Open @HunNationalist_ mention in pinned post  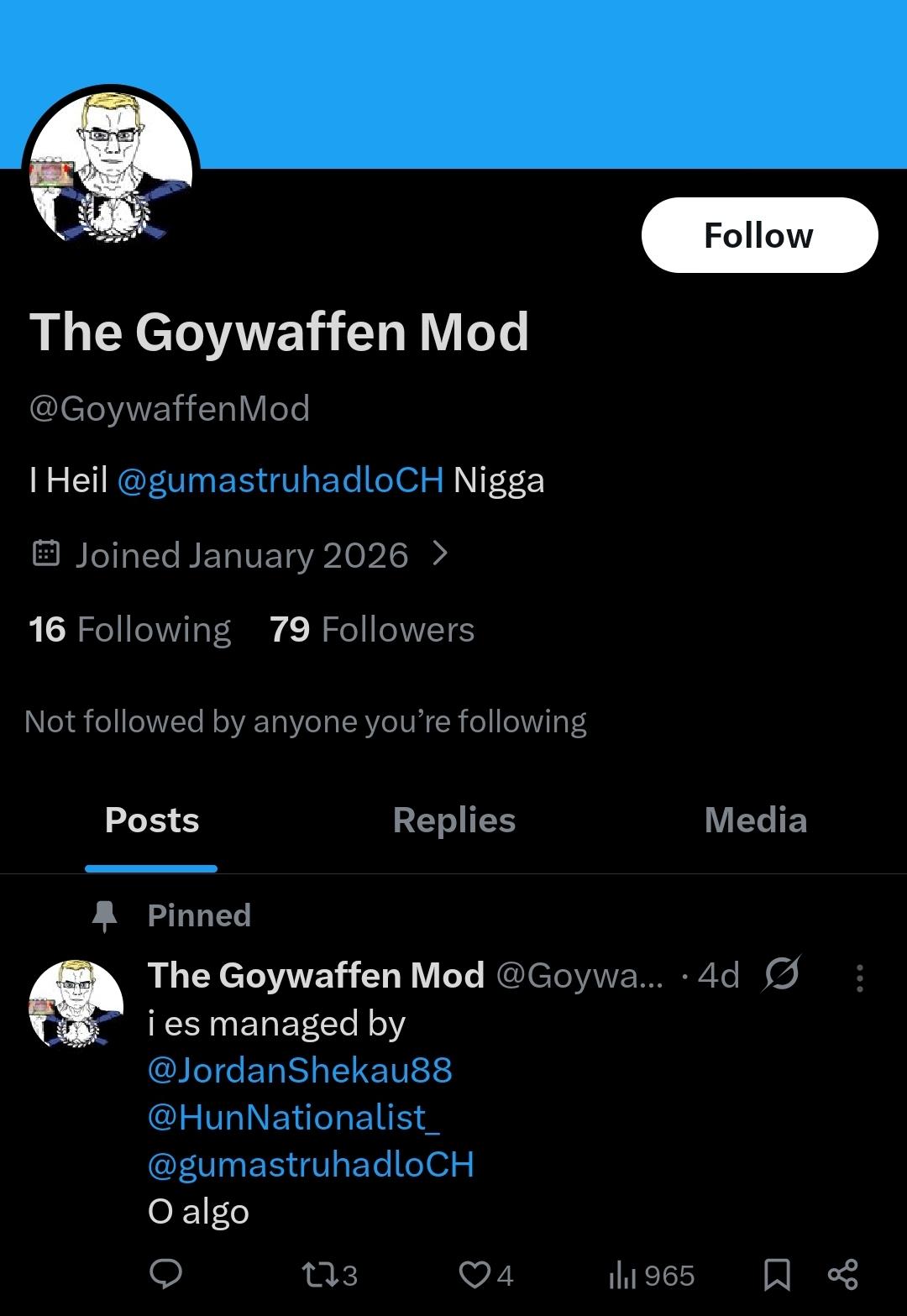[293, 1117]
